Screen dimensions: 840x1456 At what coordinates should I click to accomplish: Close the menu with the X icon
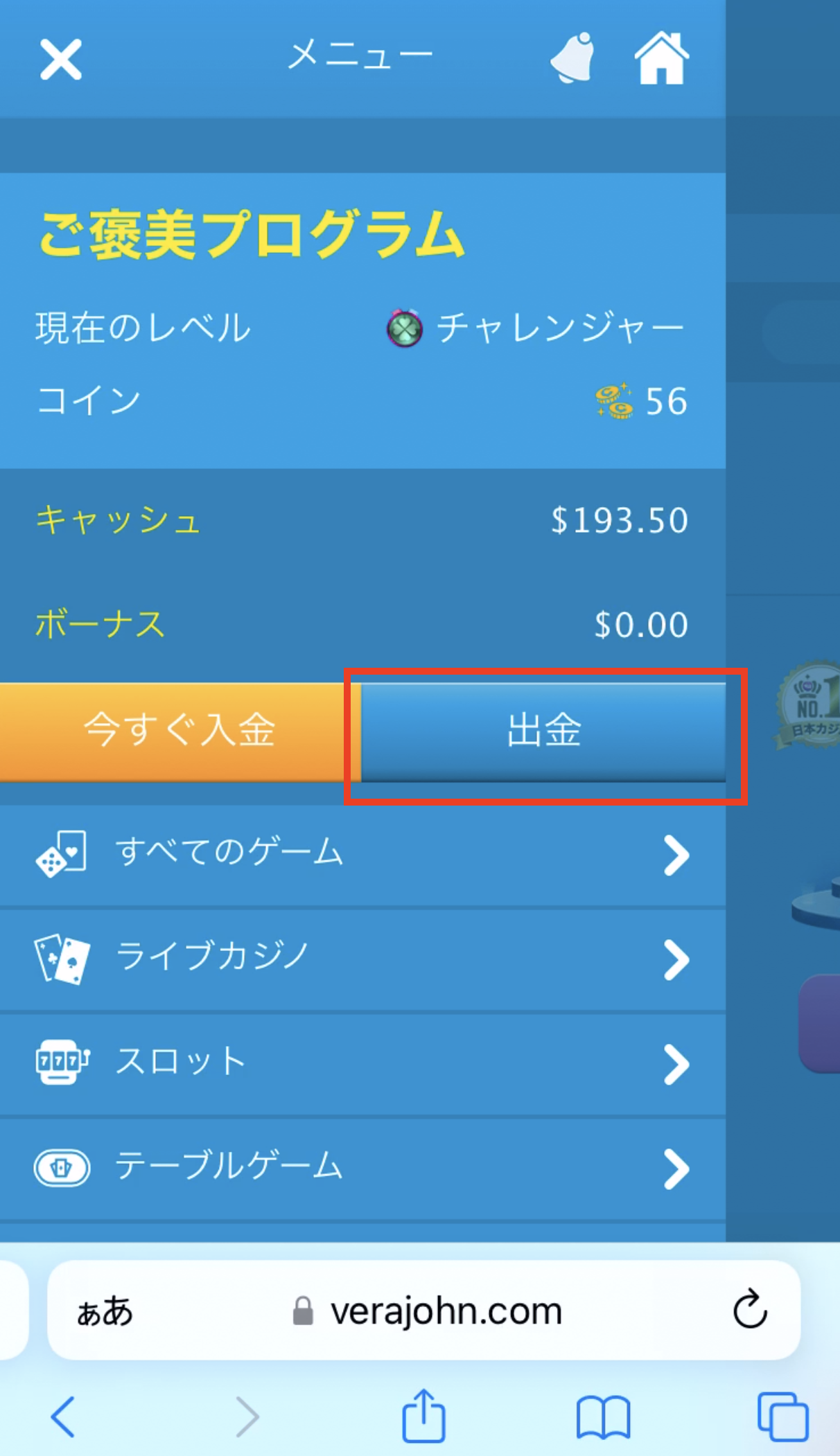[61, 60]
